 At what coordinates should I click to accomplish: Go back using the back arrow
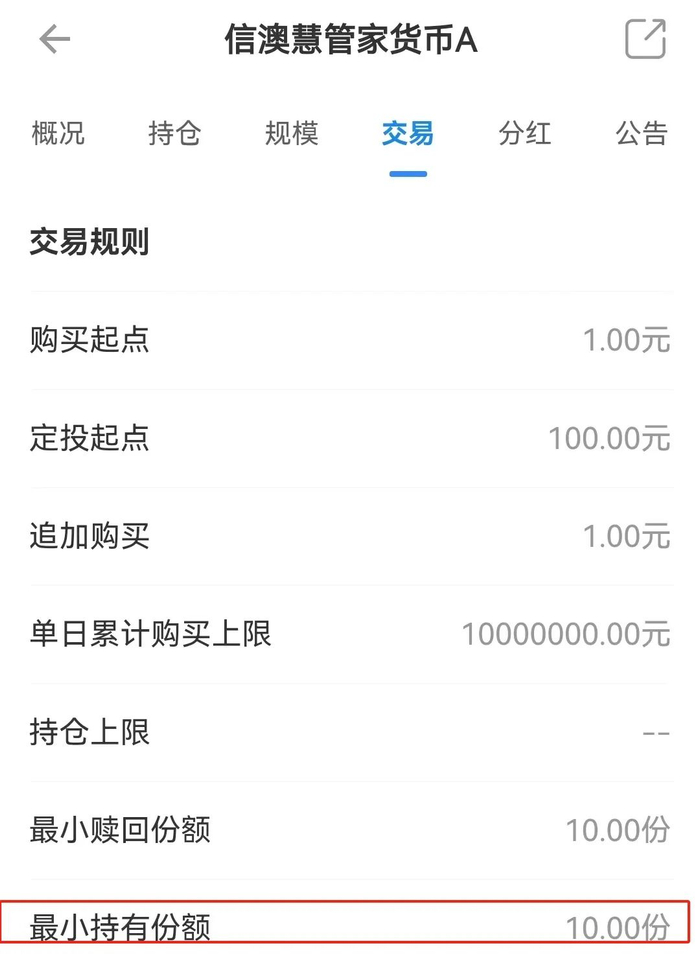coord(55,39)
